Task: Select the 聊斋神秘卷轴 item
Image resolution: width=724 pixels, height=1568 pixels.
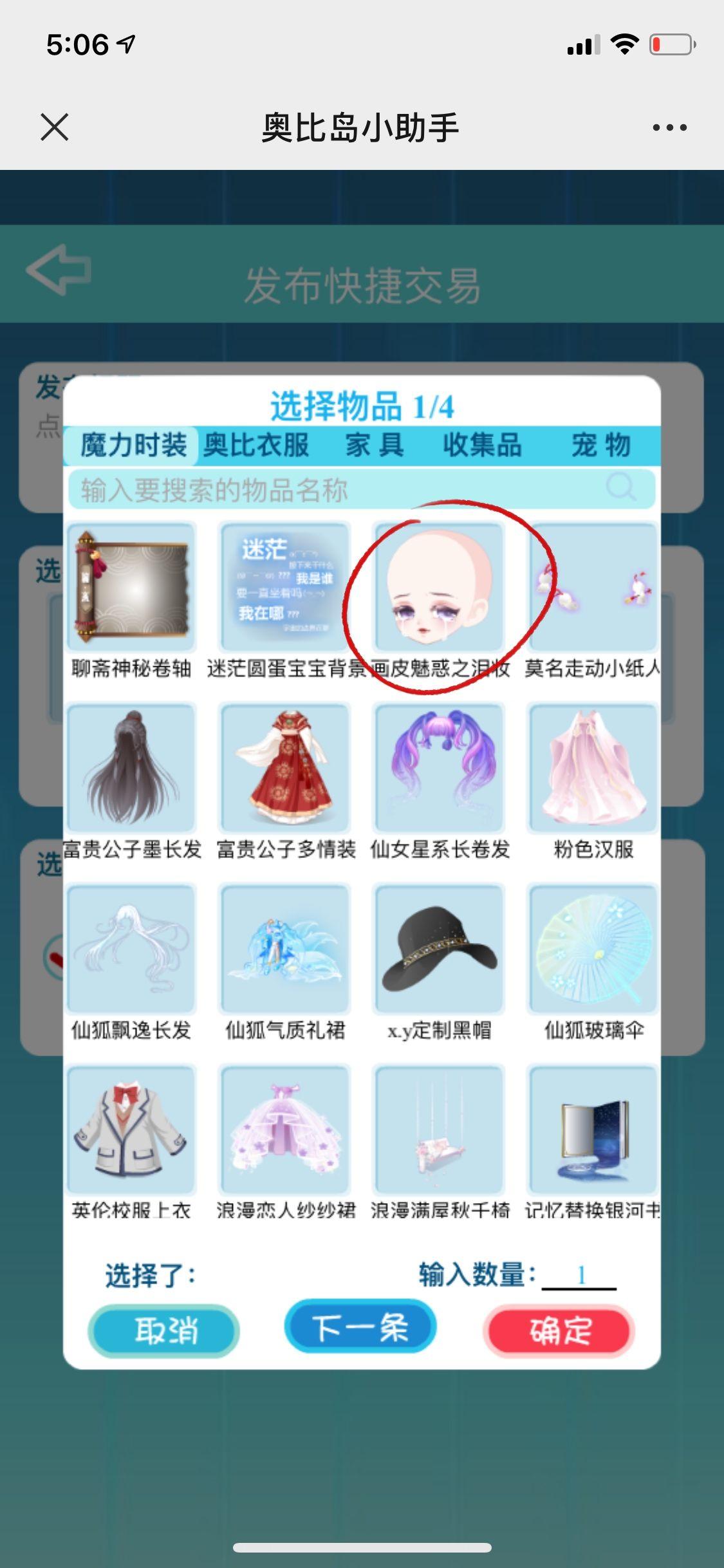Action: 131,587
